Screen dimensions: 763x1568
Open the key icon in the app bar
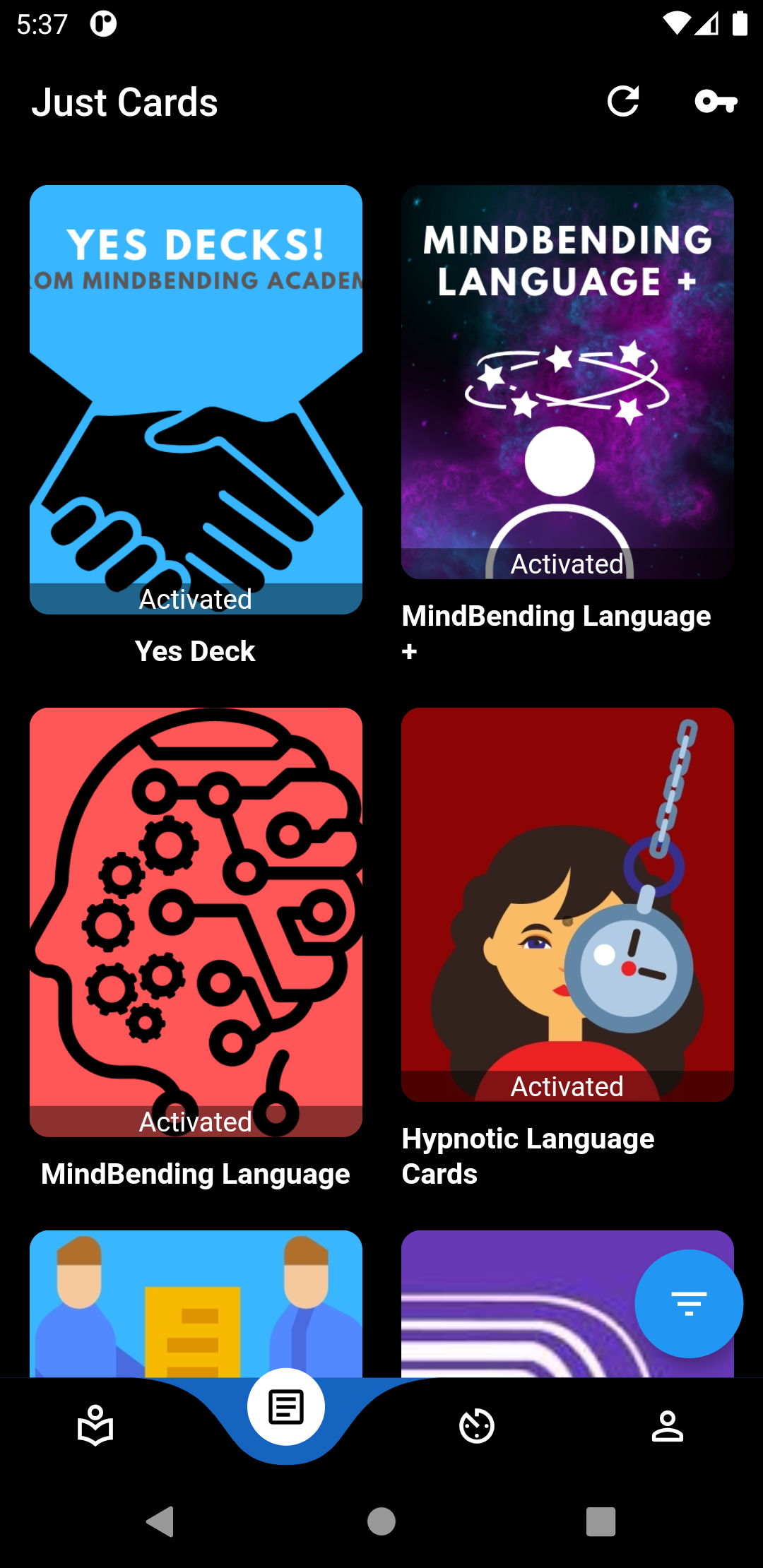(x=716, y=102)
